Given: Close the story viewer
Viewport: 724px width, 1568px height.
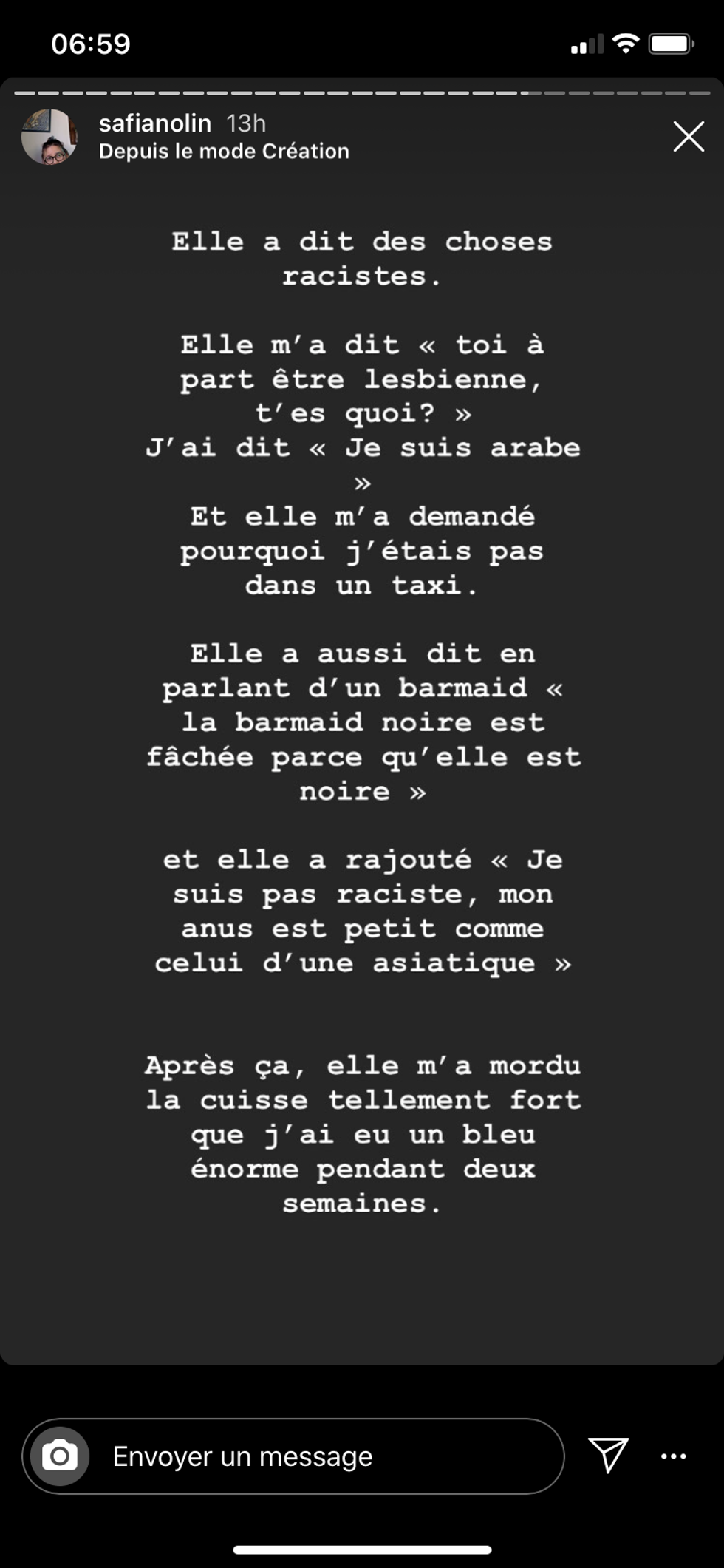Looking at the screenshot, I should pyautogui.click(x=689, y=137).
